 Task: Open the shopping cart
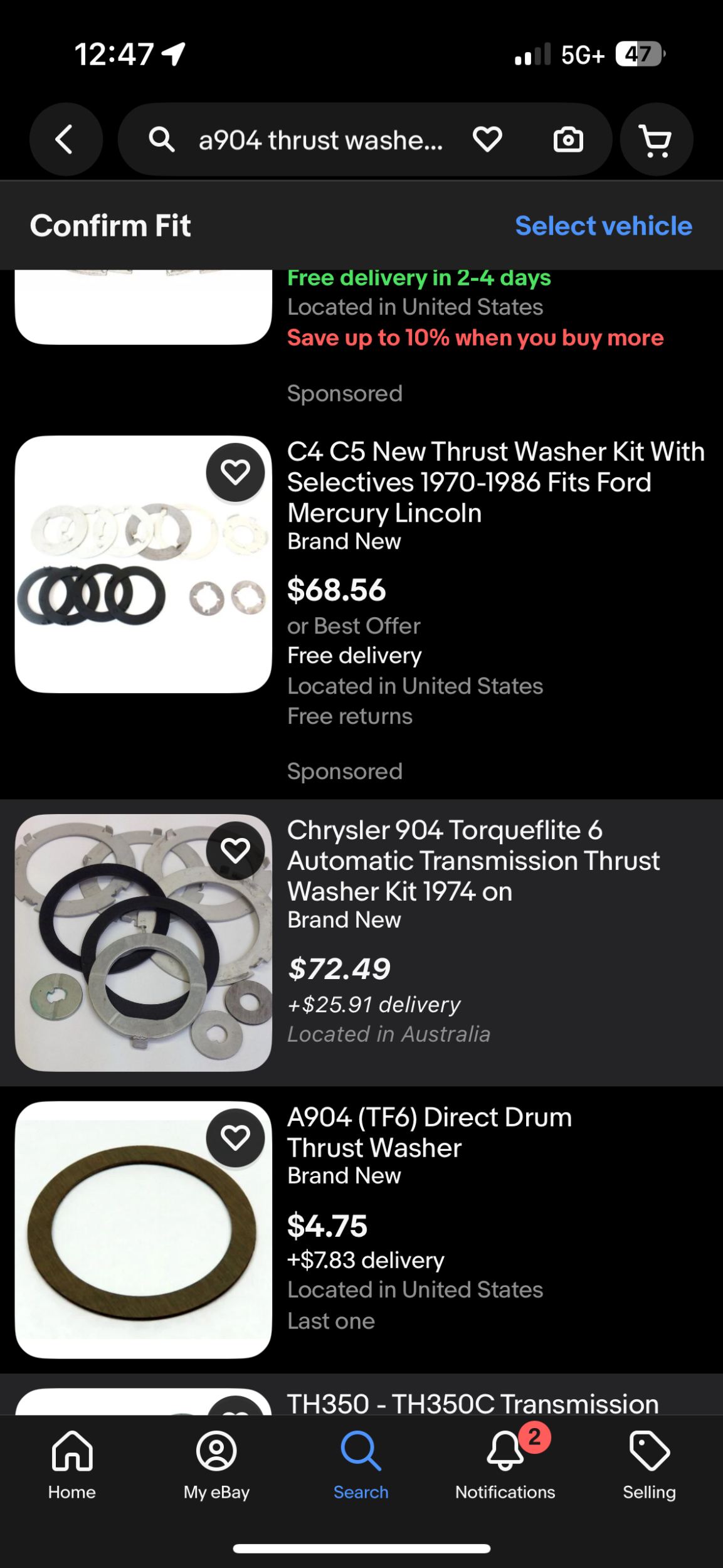pyautogui.click(x=656, y=139)
